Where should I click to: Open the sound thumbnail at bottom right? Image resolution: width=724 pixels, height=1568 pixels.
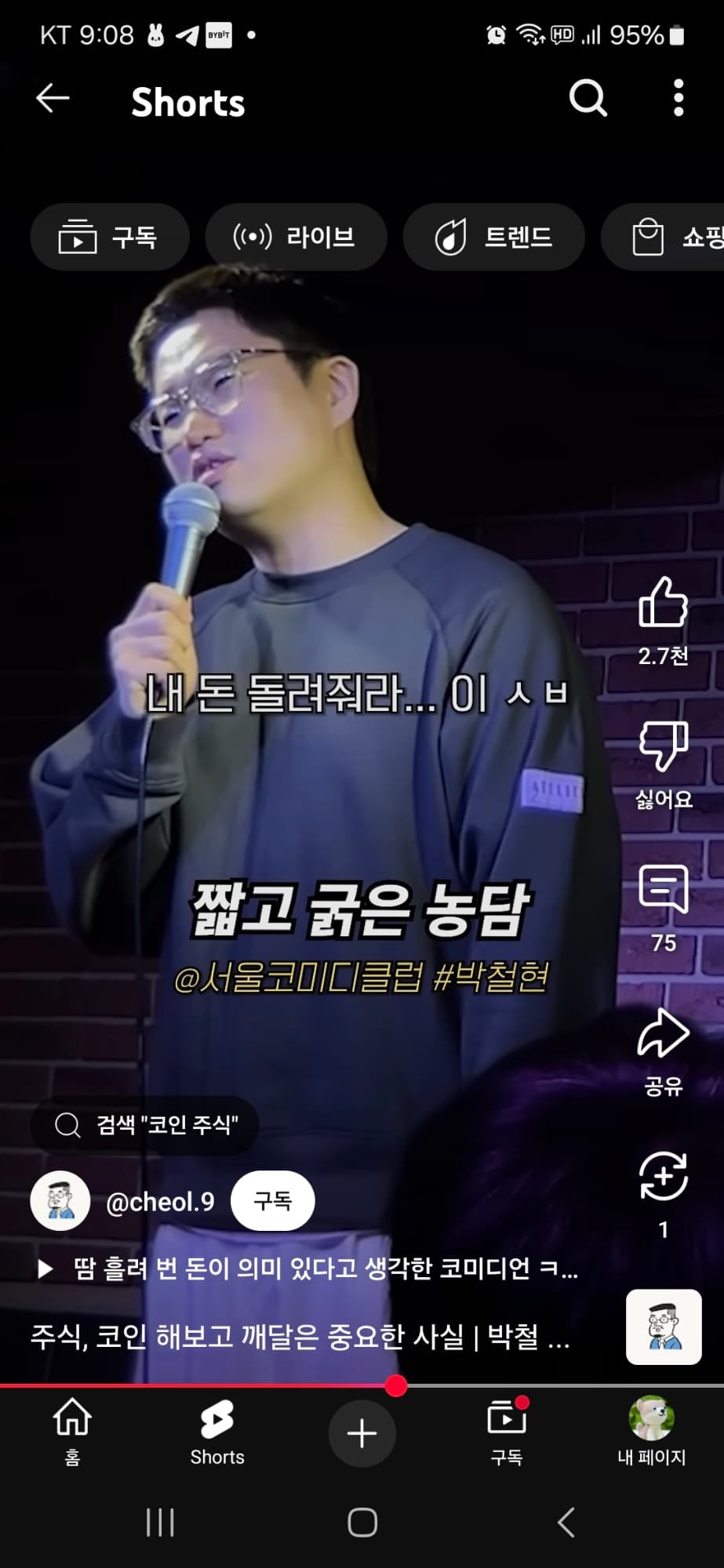663,1327
